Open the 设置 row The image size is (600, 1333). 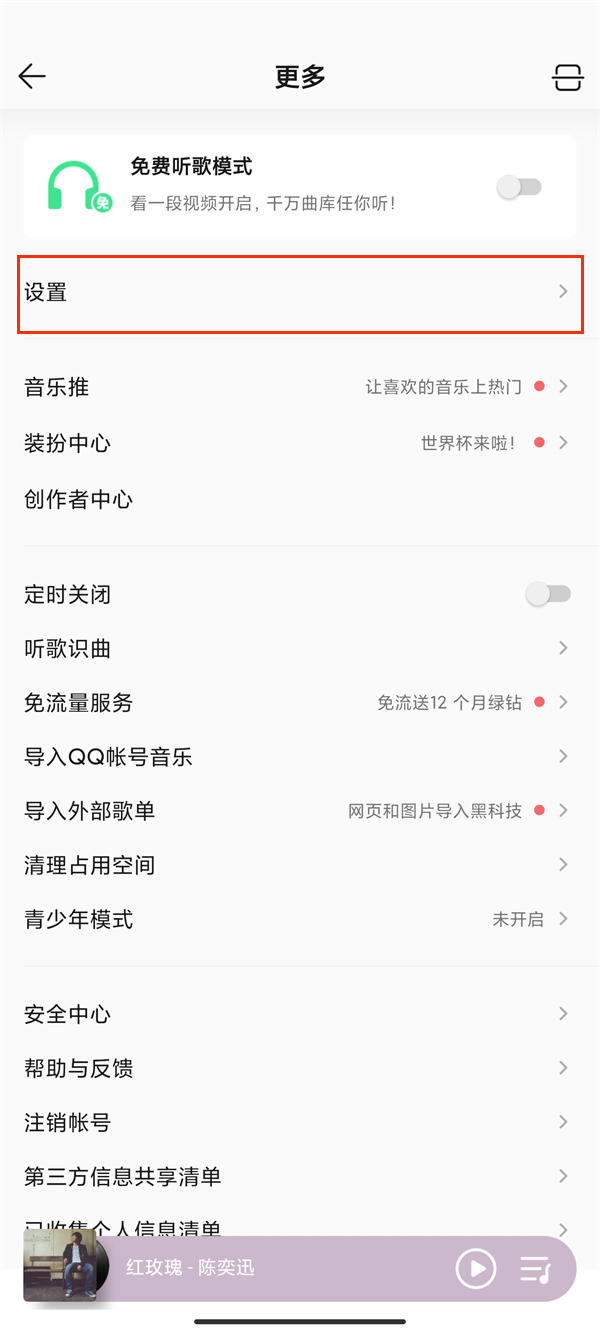tap(300, 293)
